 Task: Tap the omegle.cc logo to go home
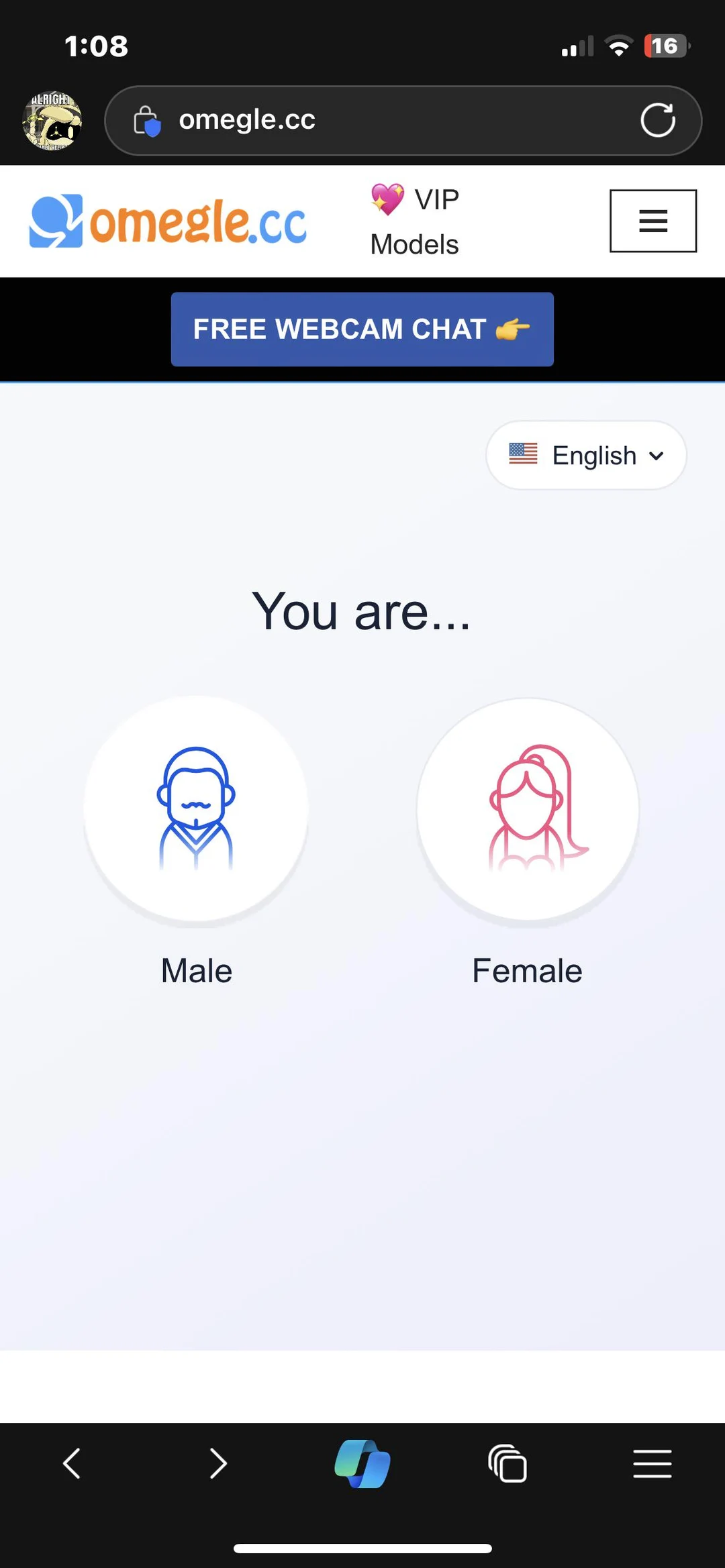click(168, 221)
